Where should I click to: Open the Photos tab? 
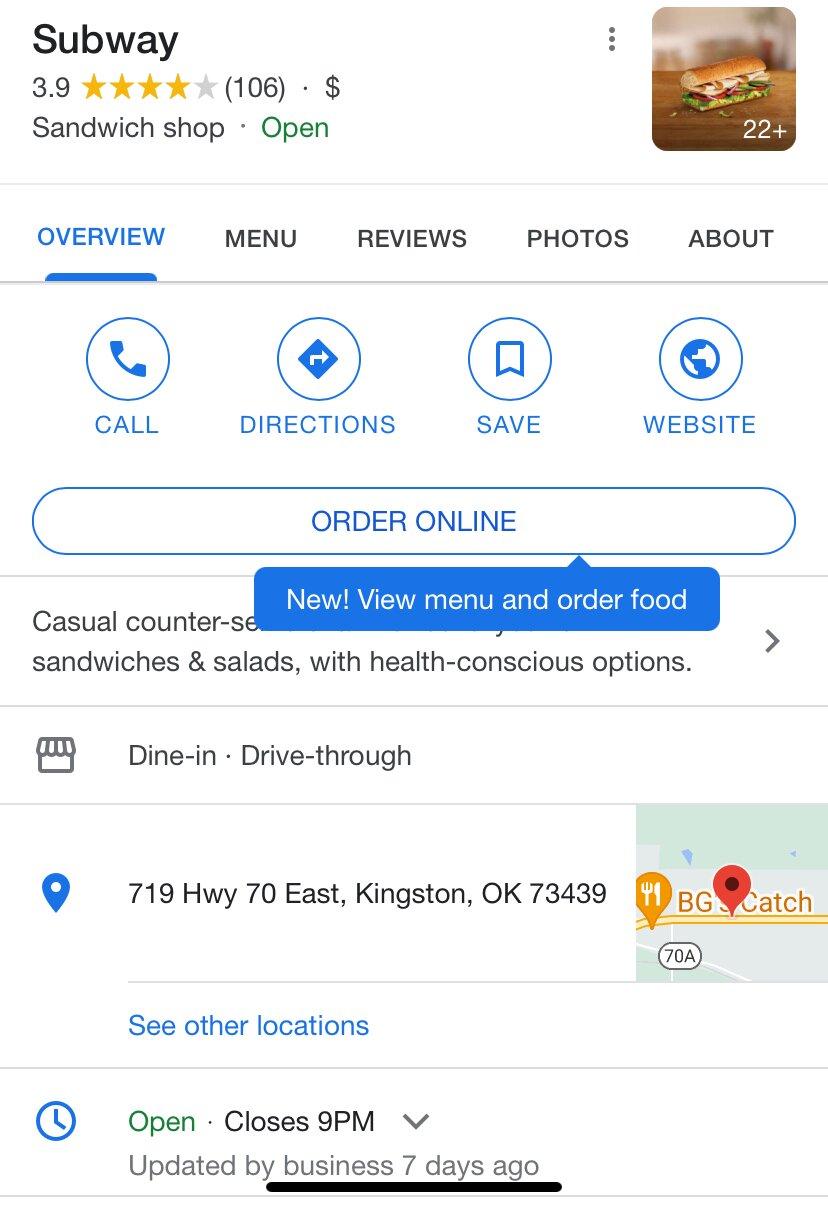point(577,239)
